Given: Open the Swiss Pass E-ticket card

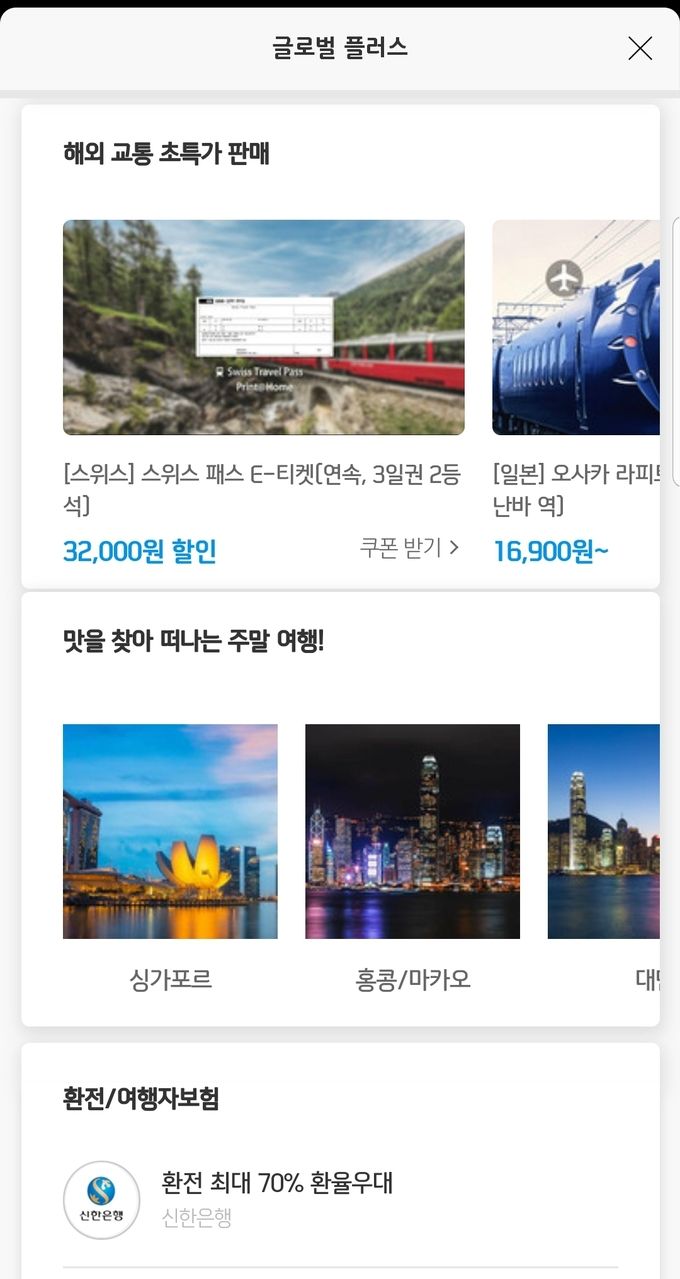Looking at the screenshot, I should pos(263,328).
